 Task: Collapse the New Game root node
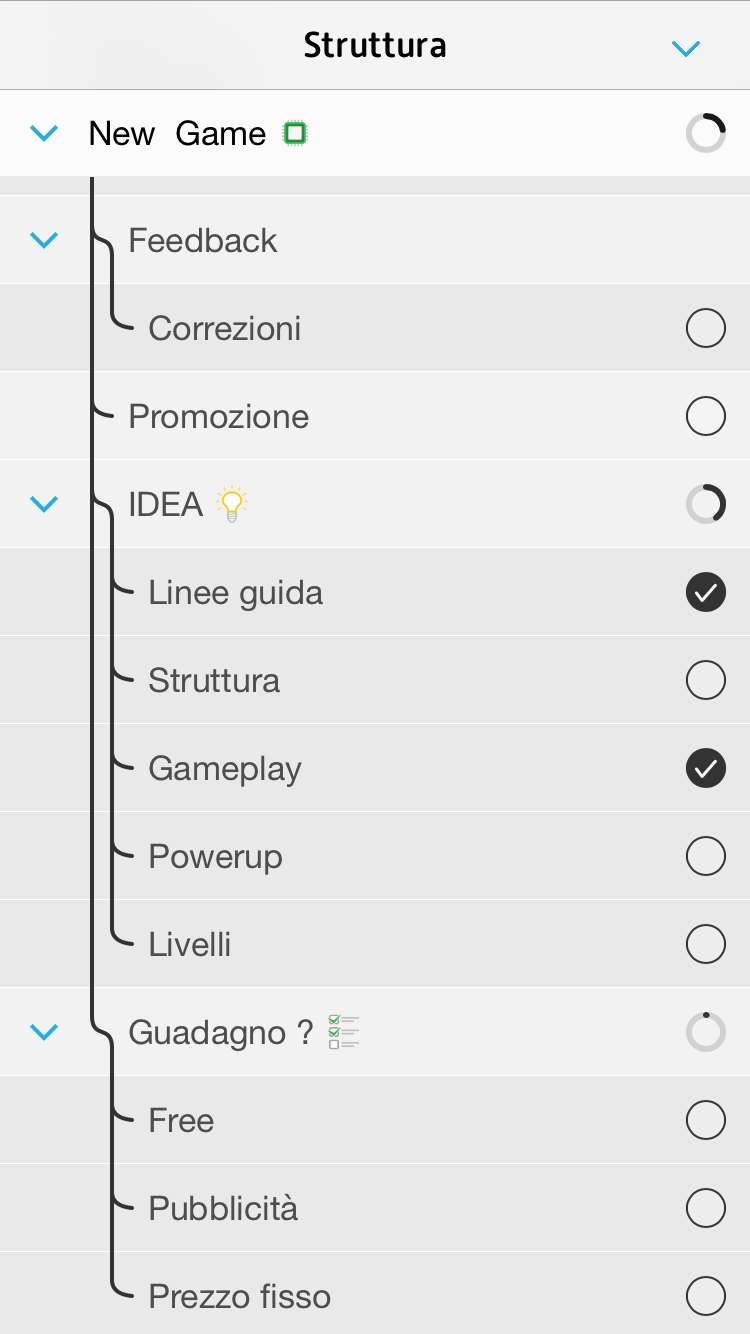pyautogui.click(x=45, y=133)
